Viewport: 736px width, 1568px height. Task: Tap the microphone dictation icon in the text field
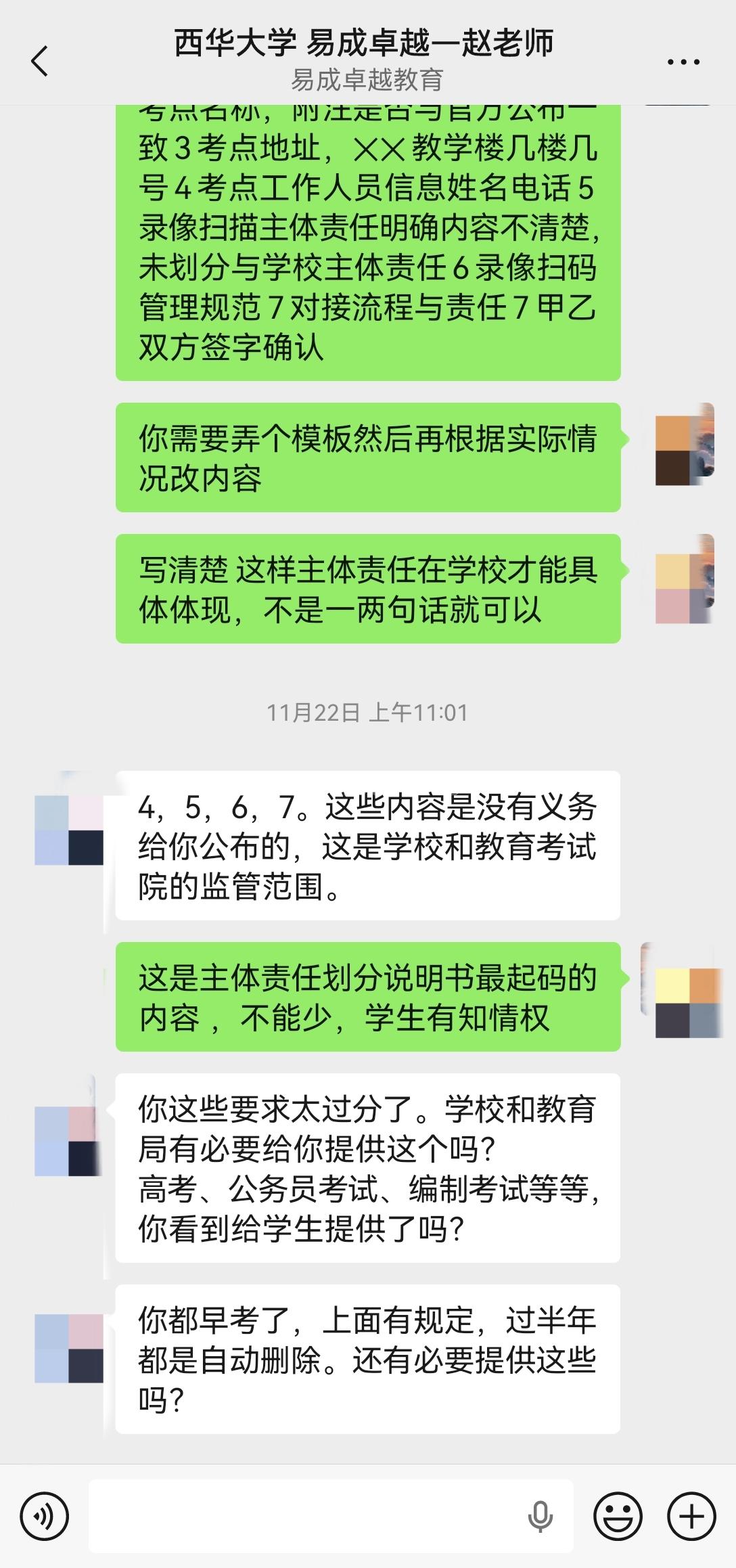pyautogui.click(x=540, y=1516)
